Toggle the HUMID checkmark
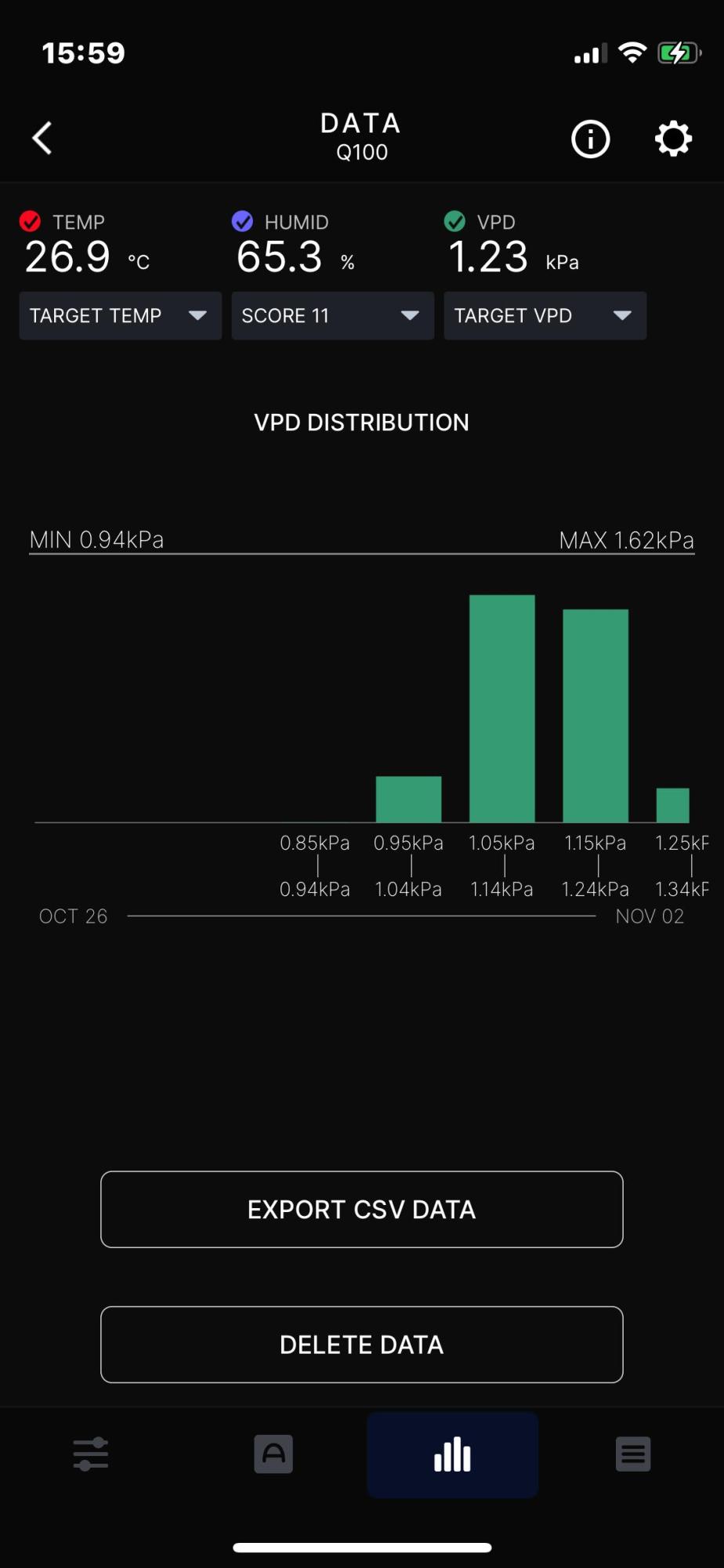 point(243,222)
